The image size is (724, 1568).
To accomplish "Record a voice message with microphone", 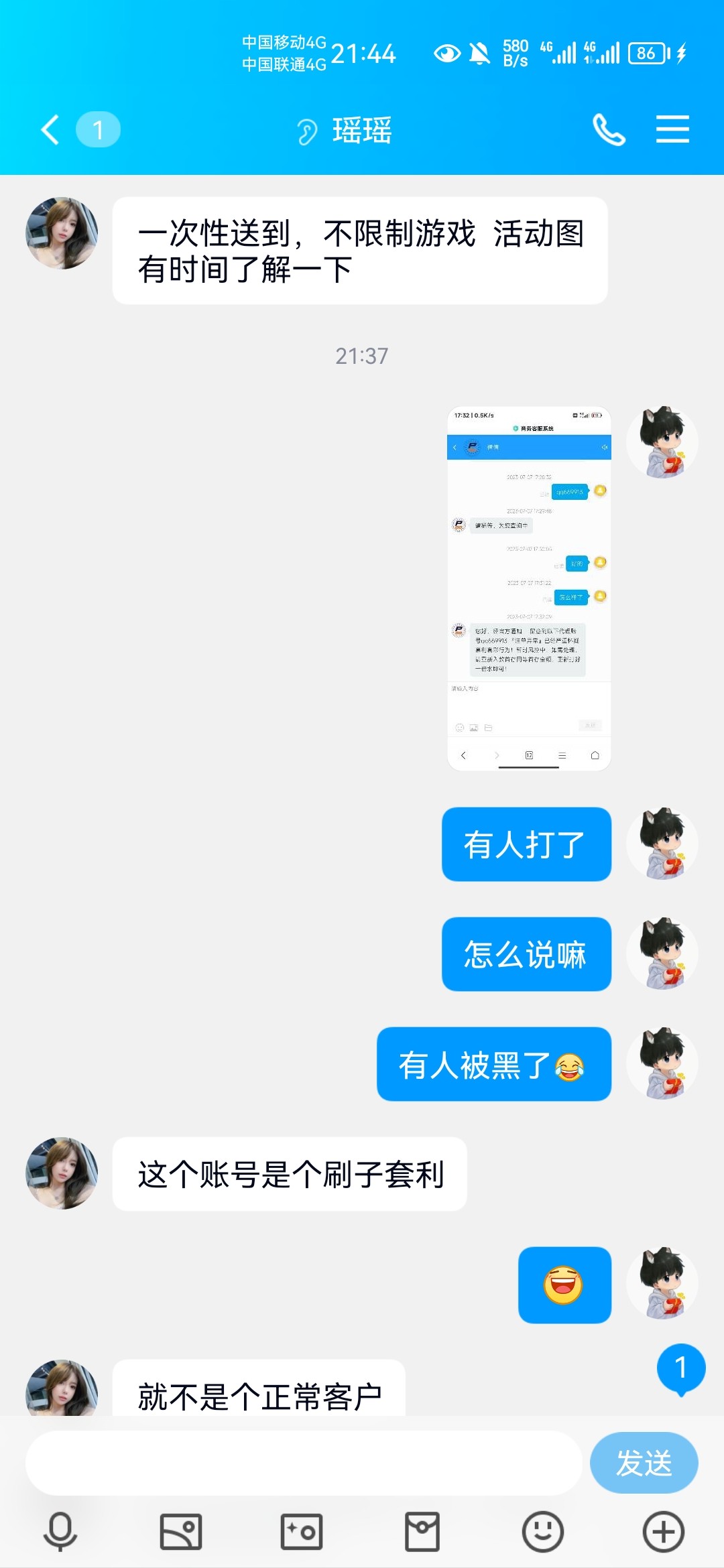I will pos(60,1532).
